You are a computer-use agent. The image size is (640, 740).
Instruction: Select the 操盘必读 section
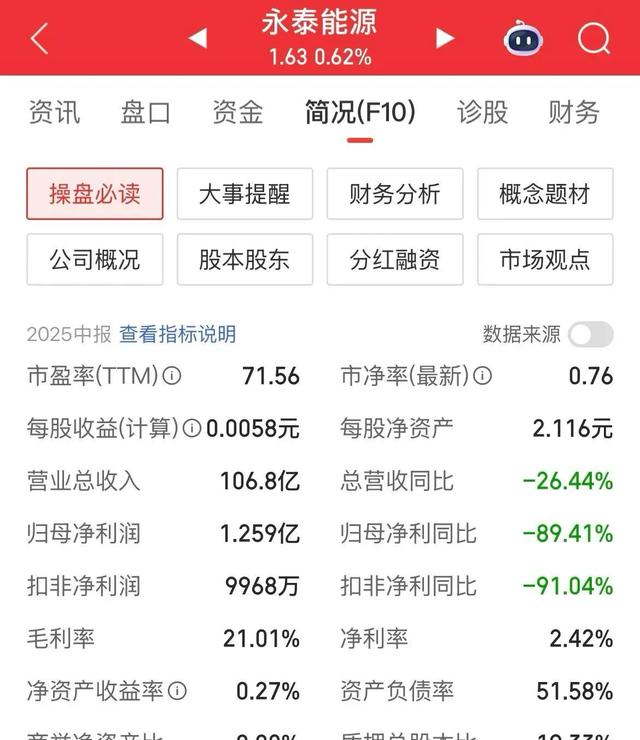coord(95,194)
